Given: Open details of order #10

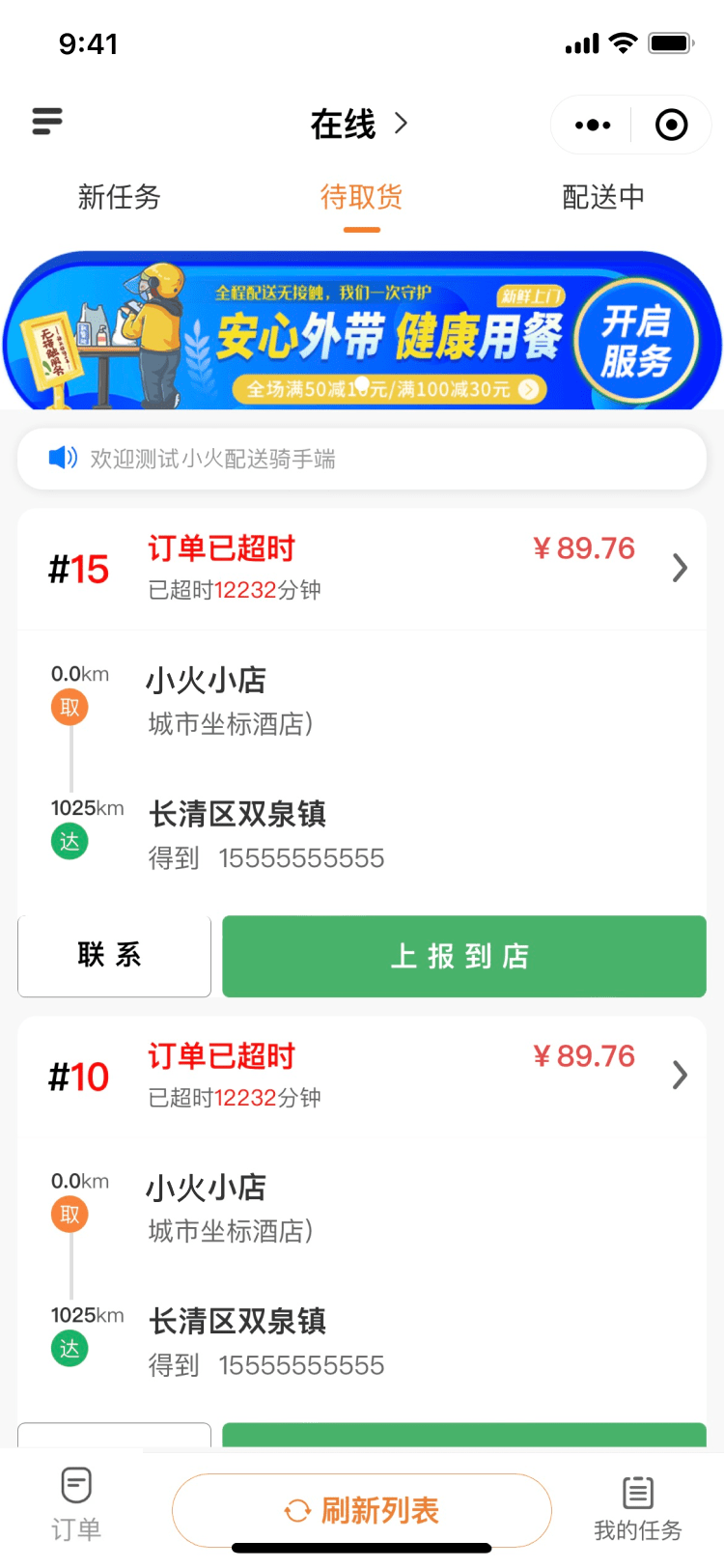Looking at the screenshot, I should [680, 1075].
